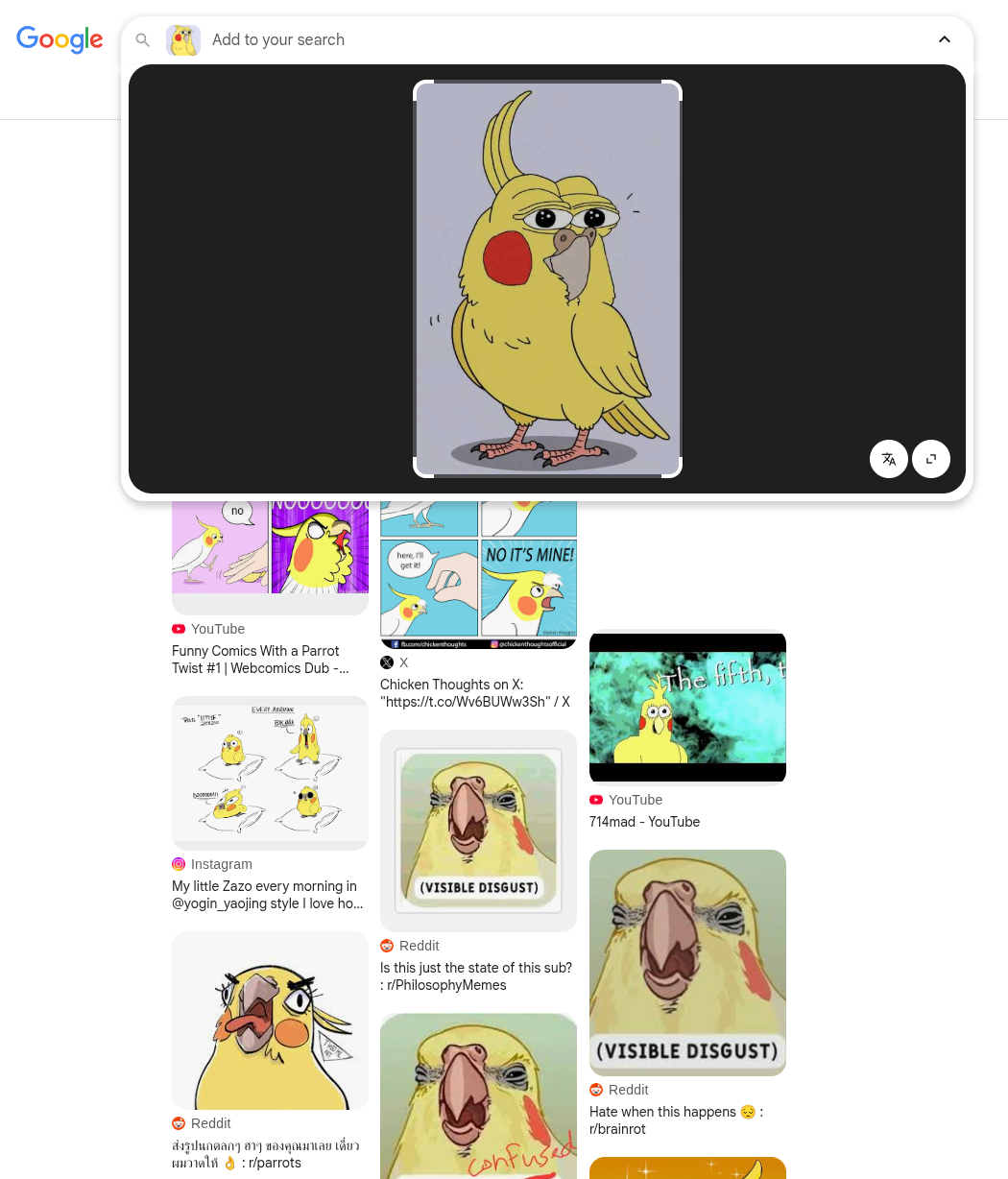Tap the search magnifier icon
This screenshot has height=1179, width=1008.
(x=143, y=40)
